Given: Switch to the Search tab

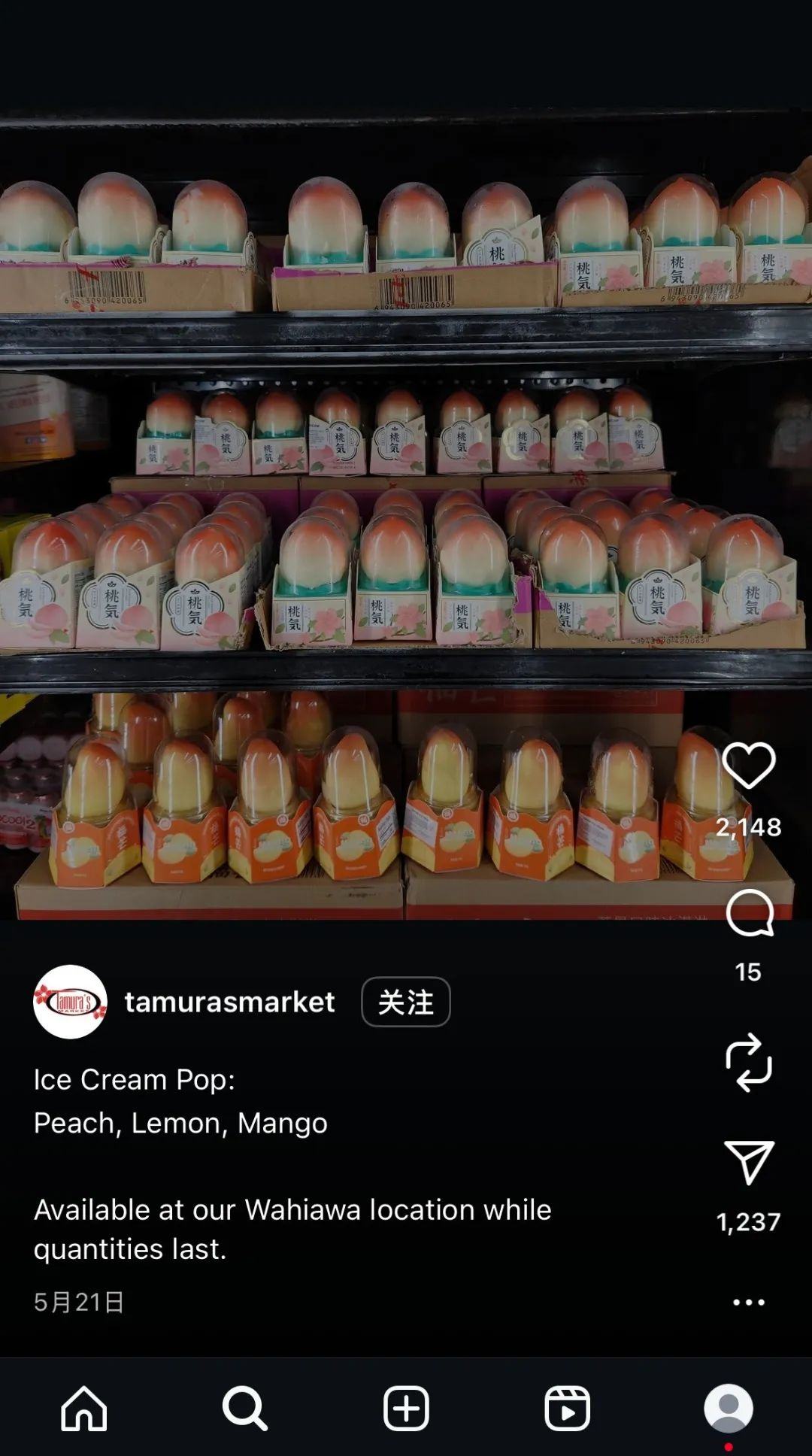Looking at the screenshot, I should click(244, 1408).
